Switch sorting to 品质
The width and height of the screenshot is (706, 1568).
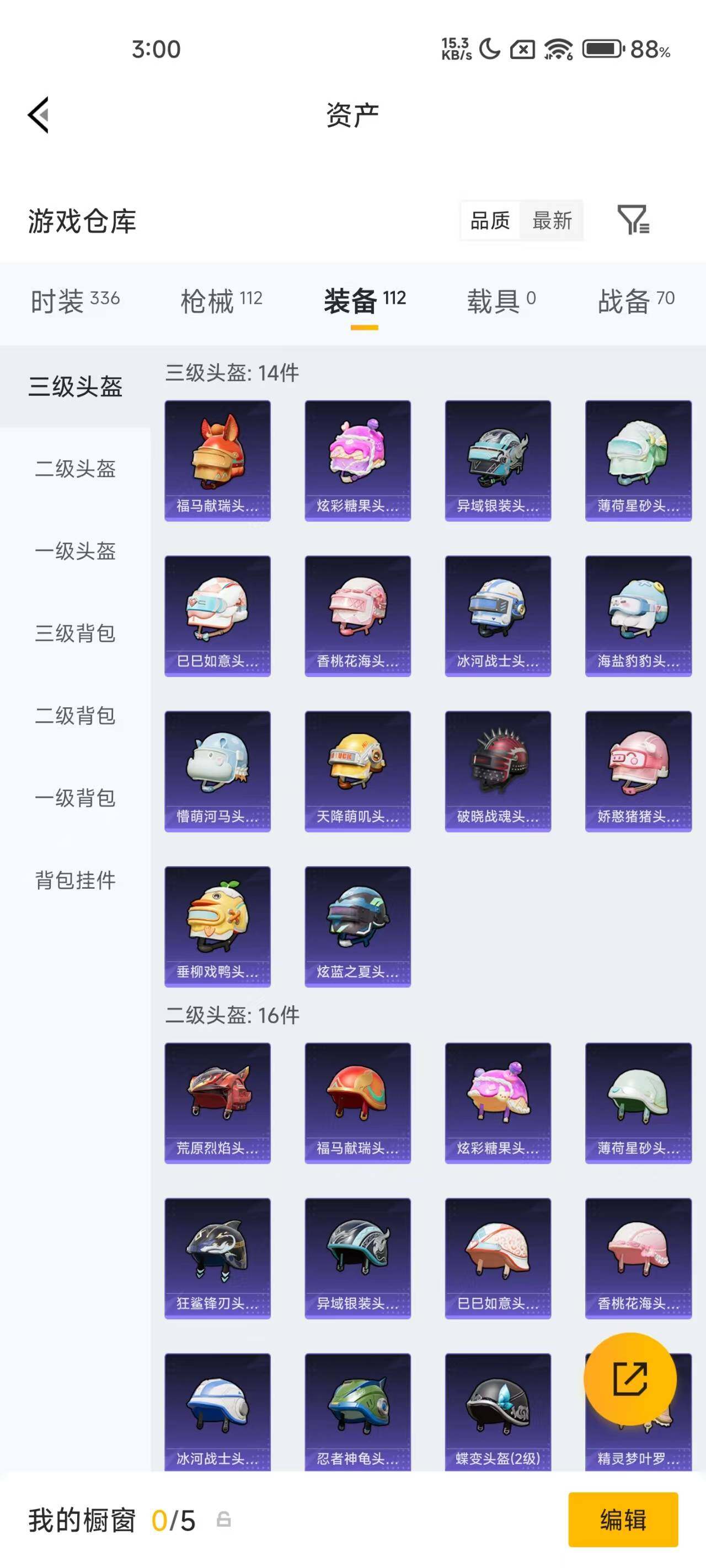pyautogui.click(x=491, y=221)
